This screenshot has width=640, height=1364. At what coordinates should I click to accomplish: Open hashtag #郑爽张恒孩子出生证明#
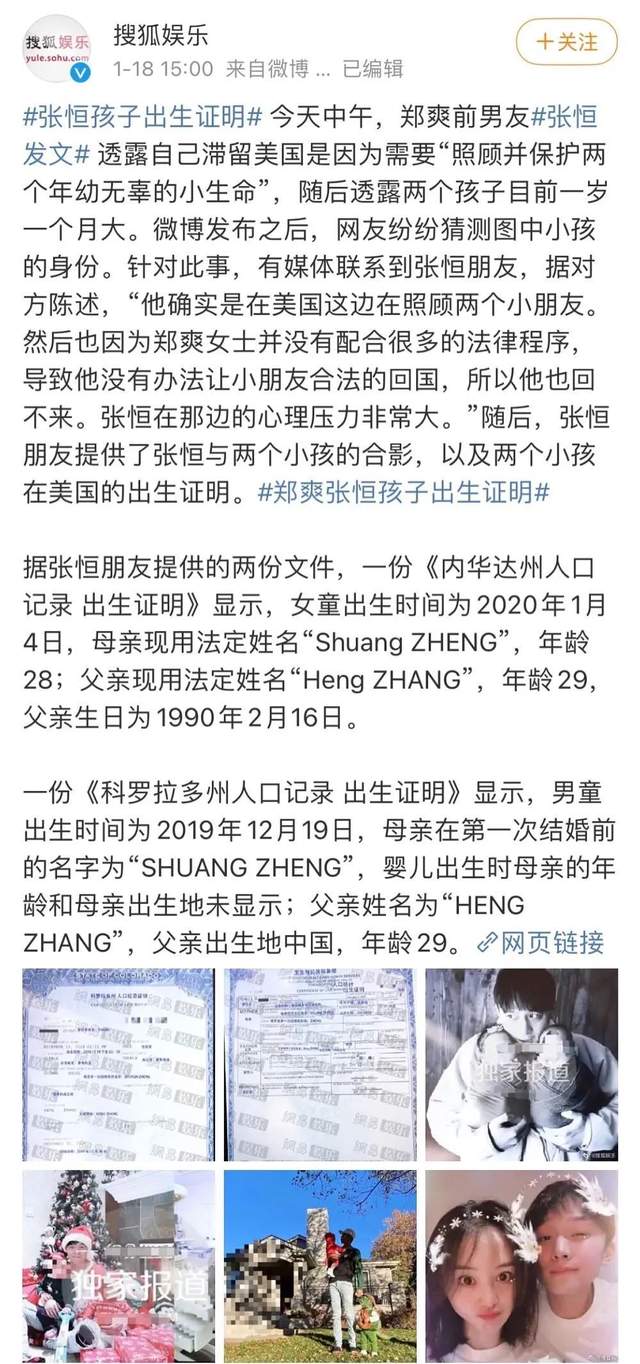[x=403, y=492]
